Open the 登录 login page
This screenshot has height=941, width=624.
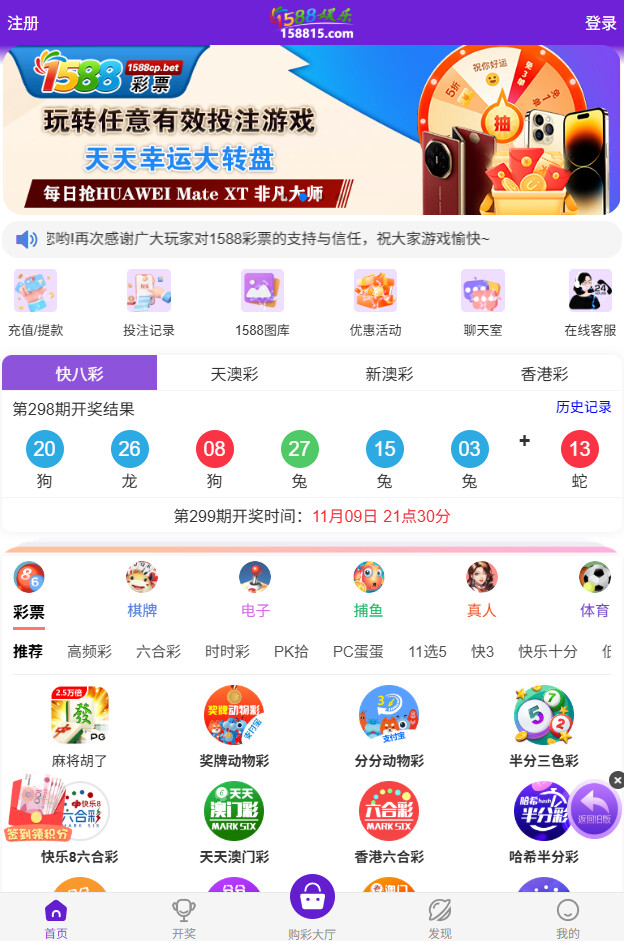coord(600,23)
